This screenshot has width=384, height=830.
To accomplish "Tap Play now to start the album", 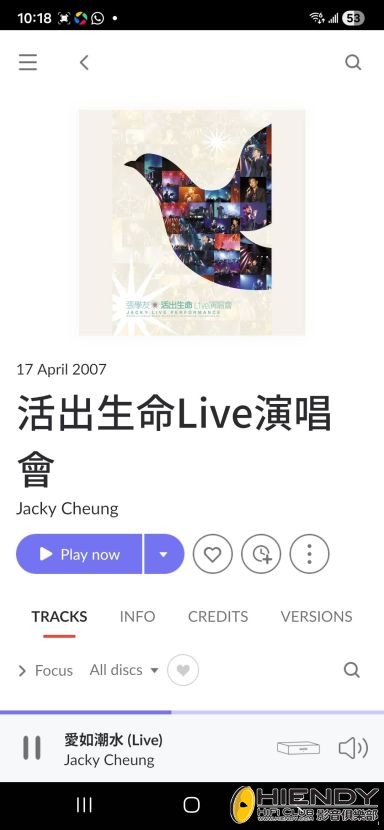I will [79, 554].
